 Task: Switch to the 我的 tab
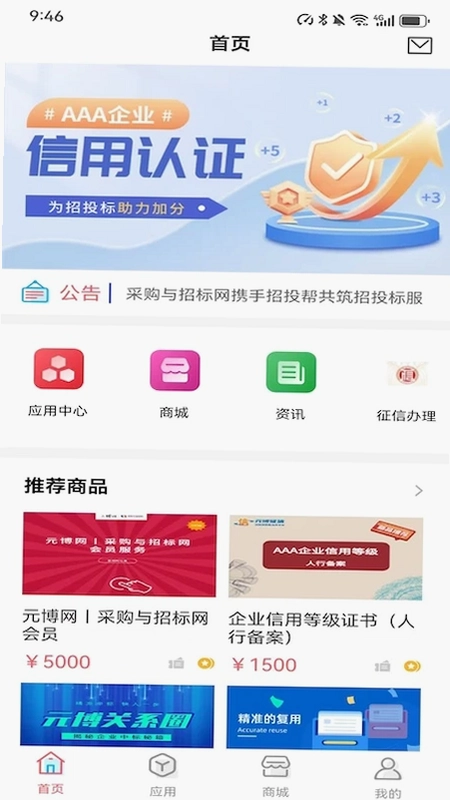click(x=388, y=777)
